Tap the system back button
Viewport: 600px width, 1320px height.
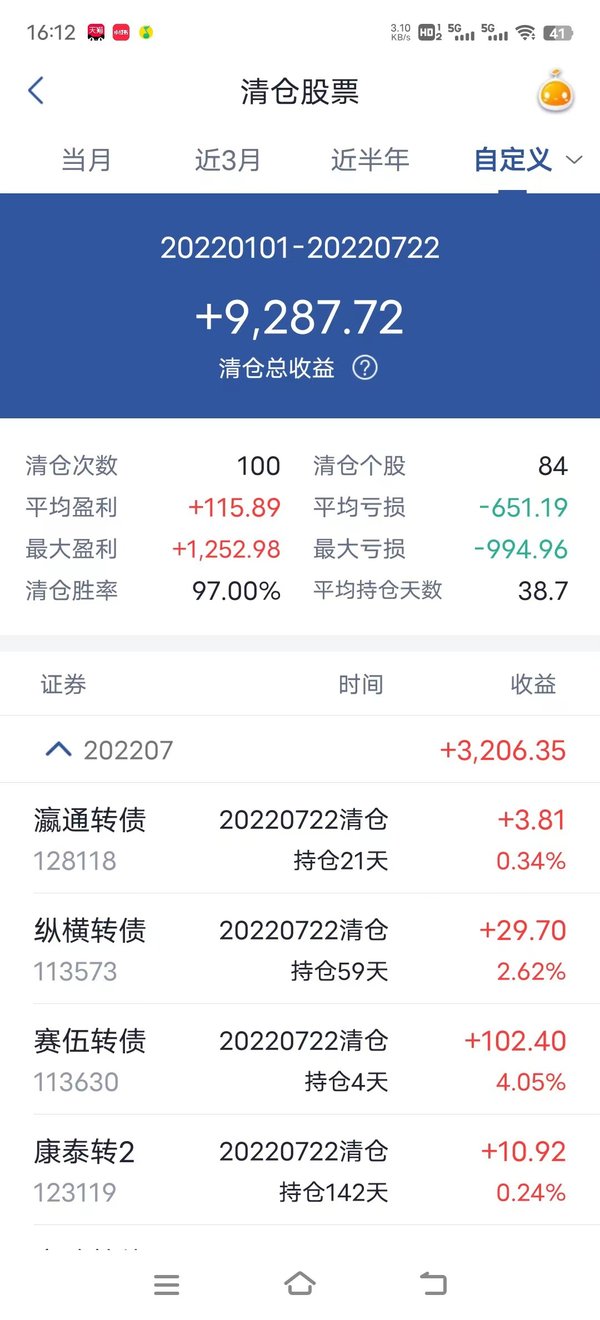(x=433, y=1284)
